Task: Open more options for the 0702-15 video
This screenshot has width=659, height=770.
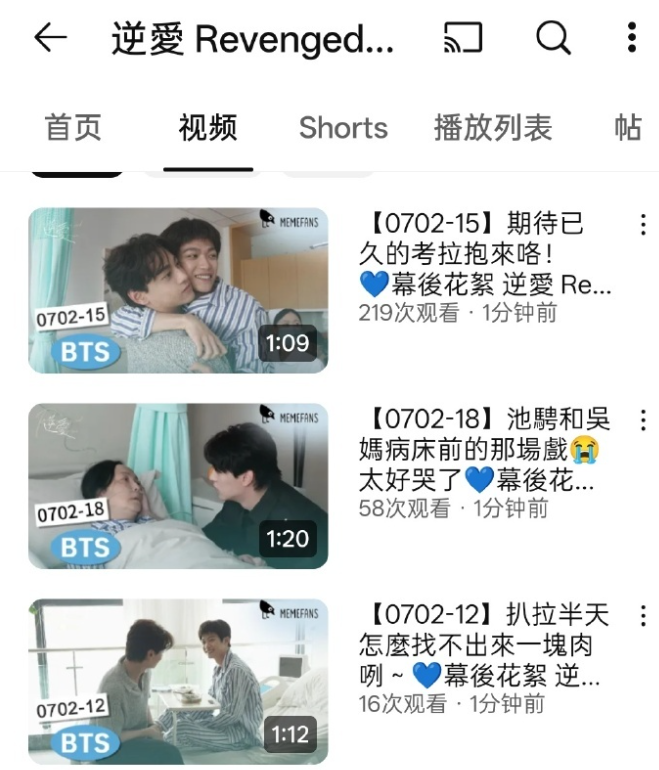Action: tap(642, 223)
